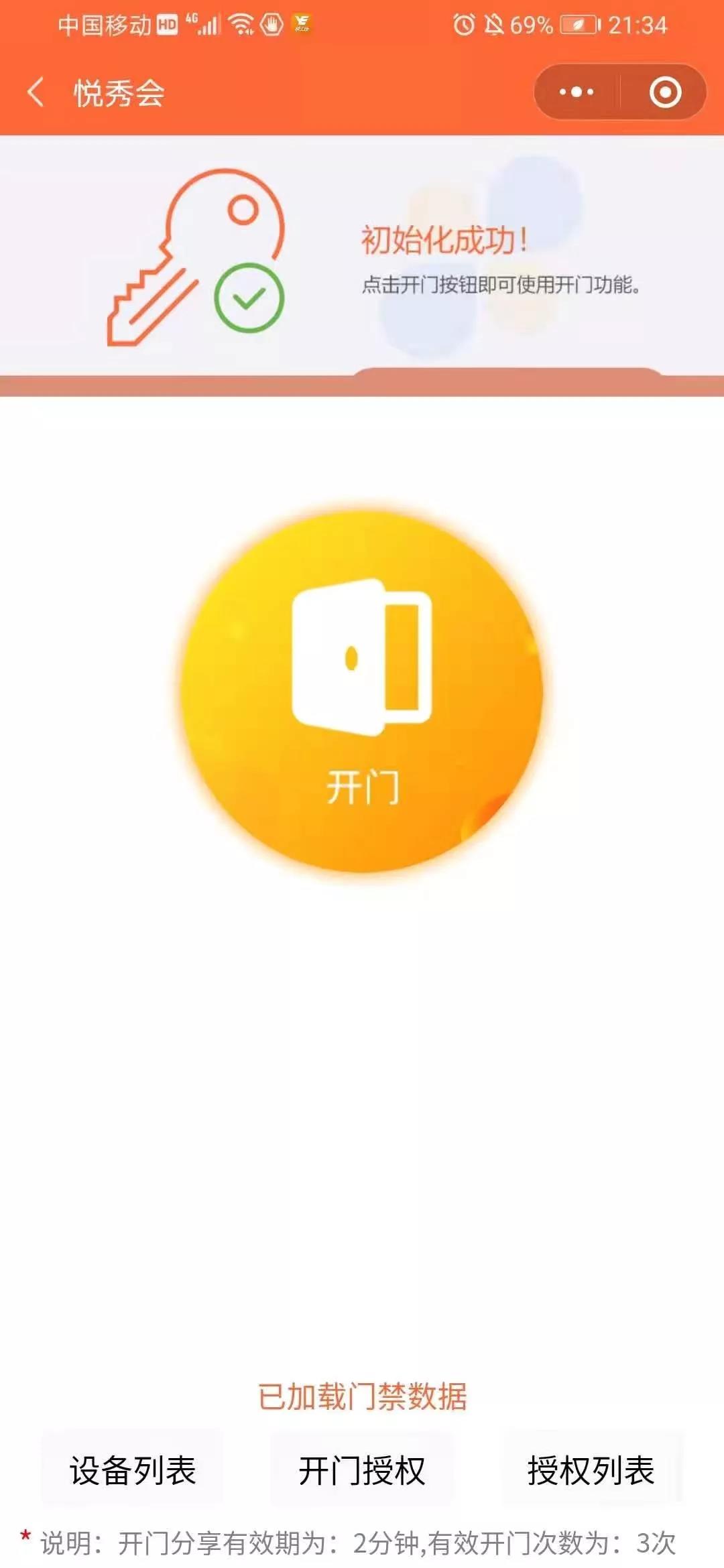This screenshot has height=1568, width=724.
Task: View 授权列表 authorization list
Action: (x=591, y=1471)
